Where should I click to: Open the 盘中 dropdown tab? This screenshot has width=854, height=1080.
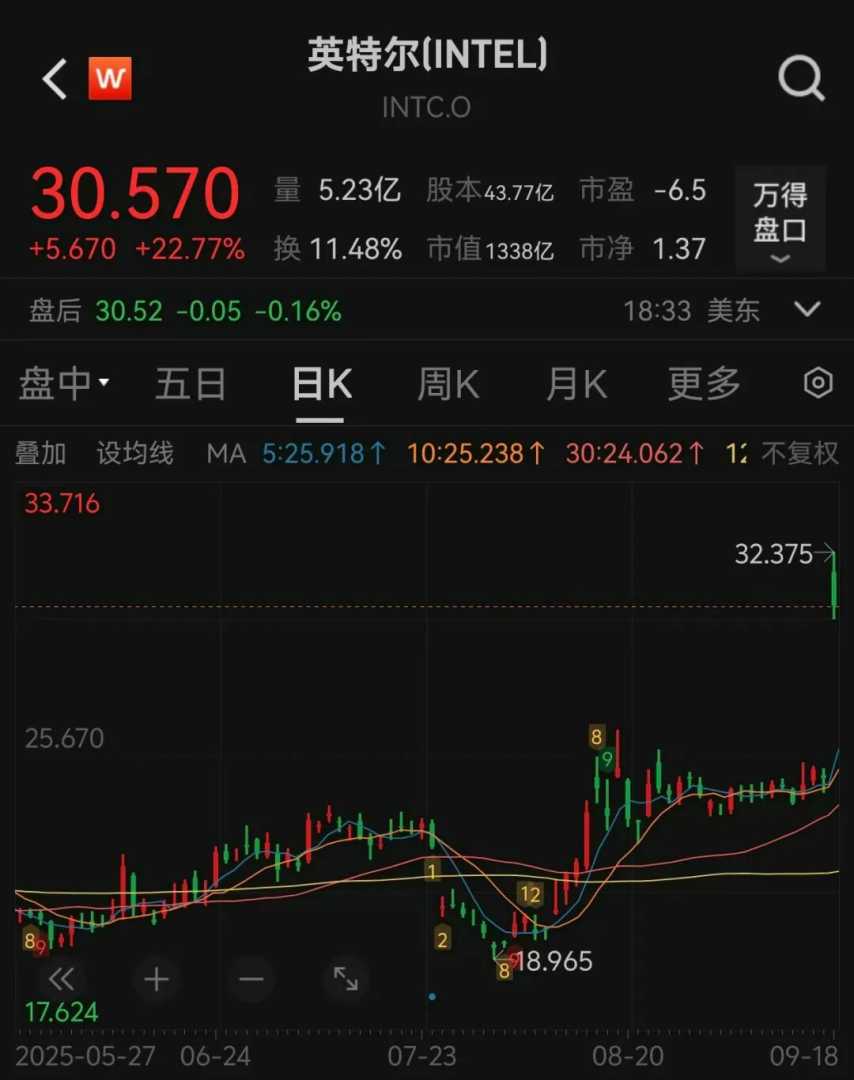point(64,384)
